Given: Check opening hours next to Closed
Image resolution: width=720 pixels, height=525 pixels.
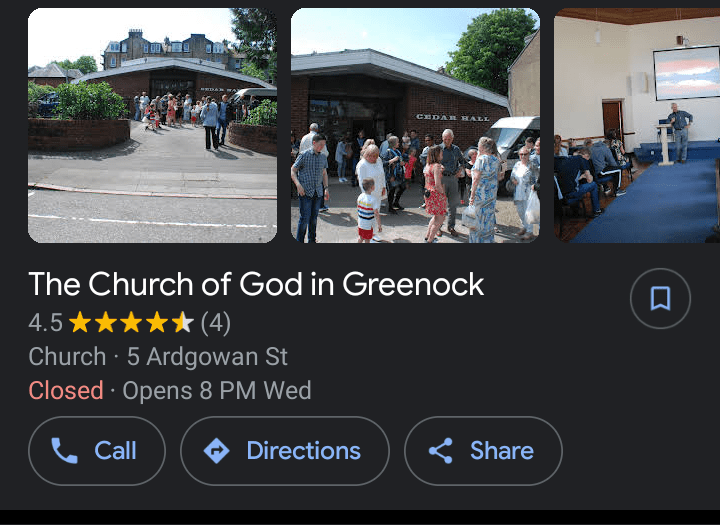Looking at the screenshot, I should coord(216,390).
